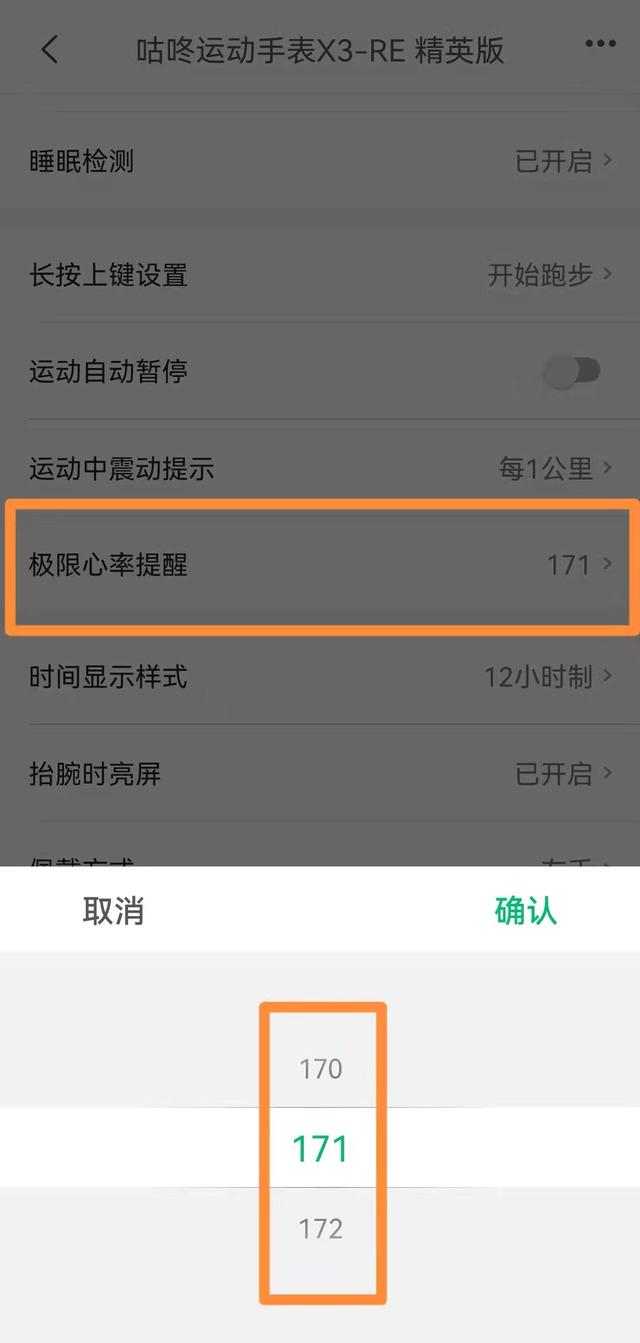Select 172 in the number picker
Image resolution: width=640 pixels, height=1343 pixels.
coord(321,1229)
